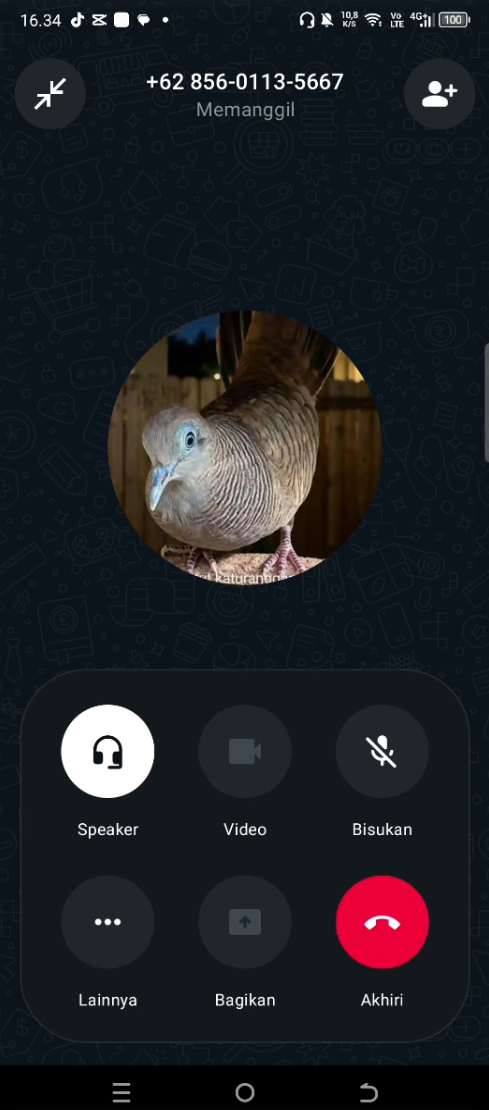Minimize the call screen
This screenshot has height=1110, width=489.
pyautogui.click(x=50, y=93)
